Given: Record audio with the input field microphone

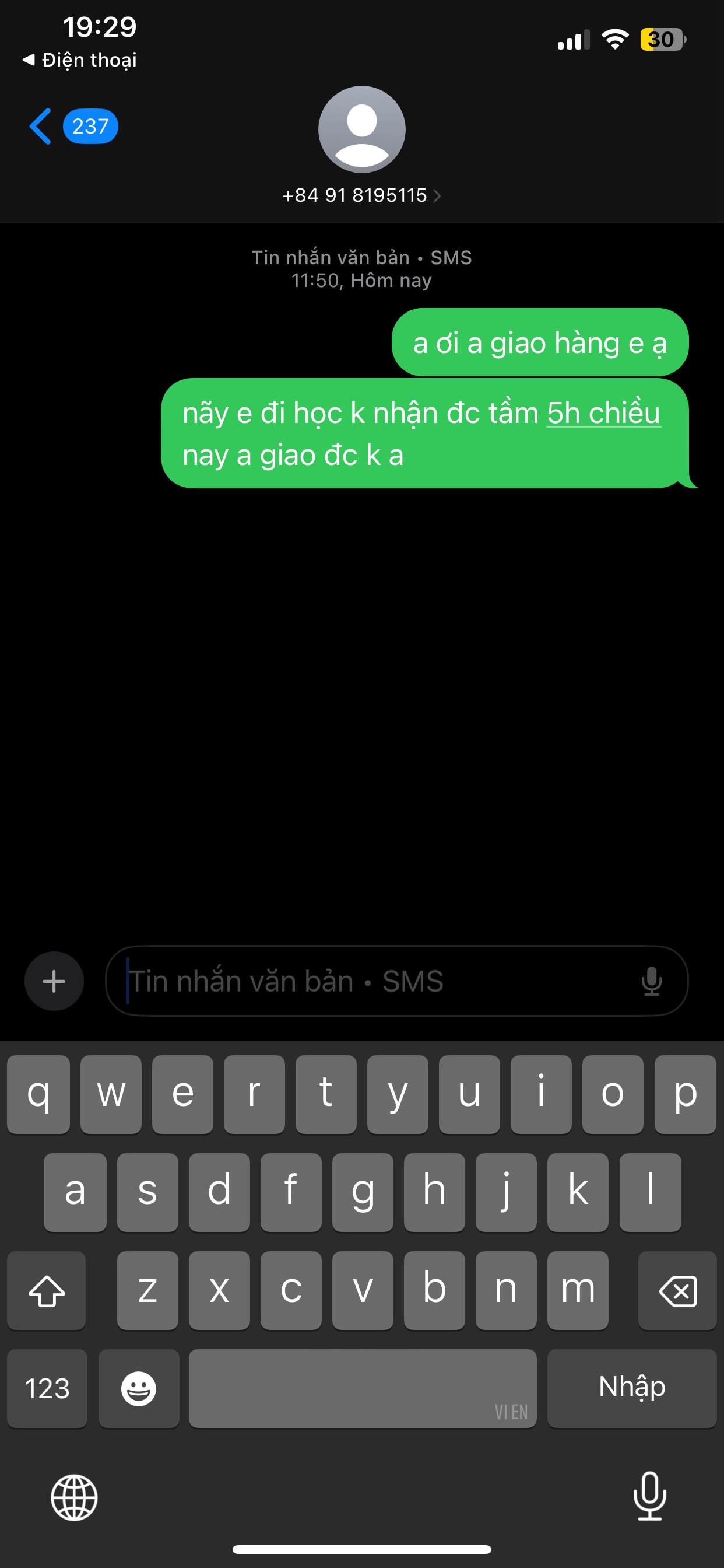Looking at the screenshot, I should (x=652, y=981).
